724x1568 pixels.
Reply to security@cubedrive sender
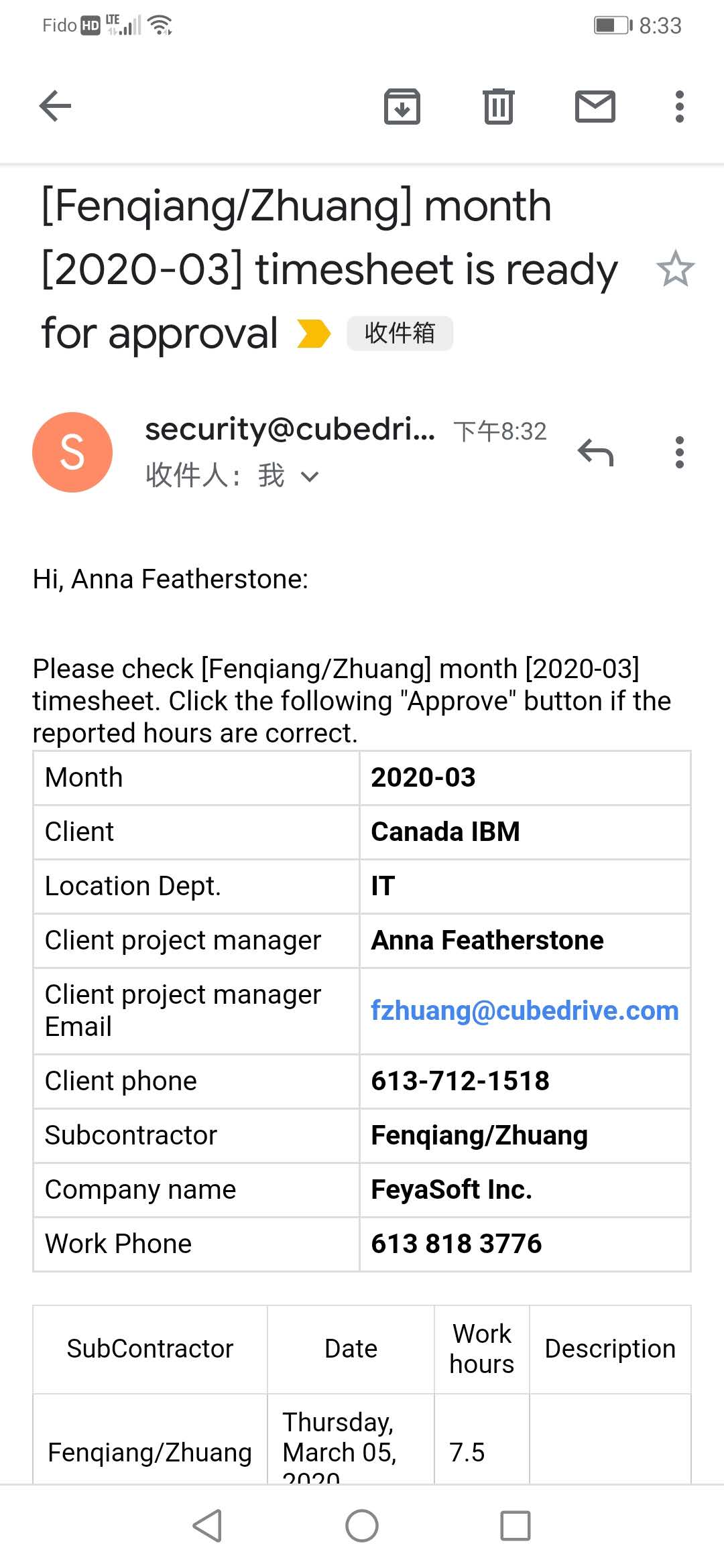pos(595,453)
